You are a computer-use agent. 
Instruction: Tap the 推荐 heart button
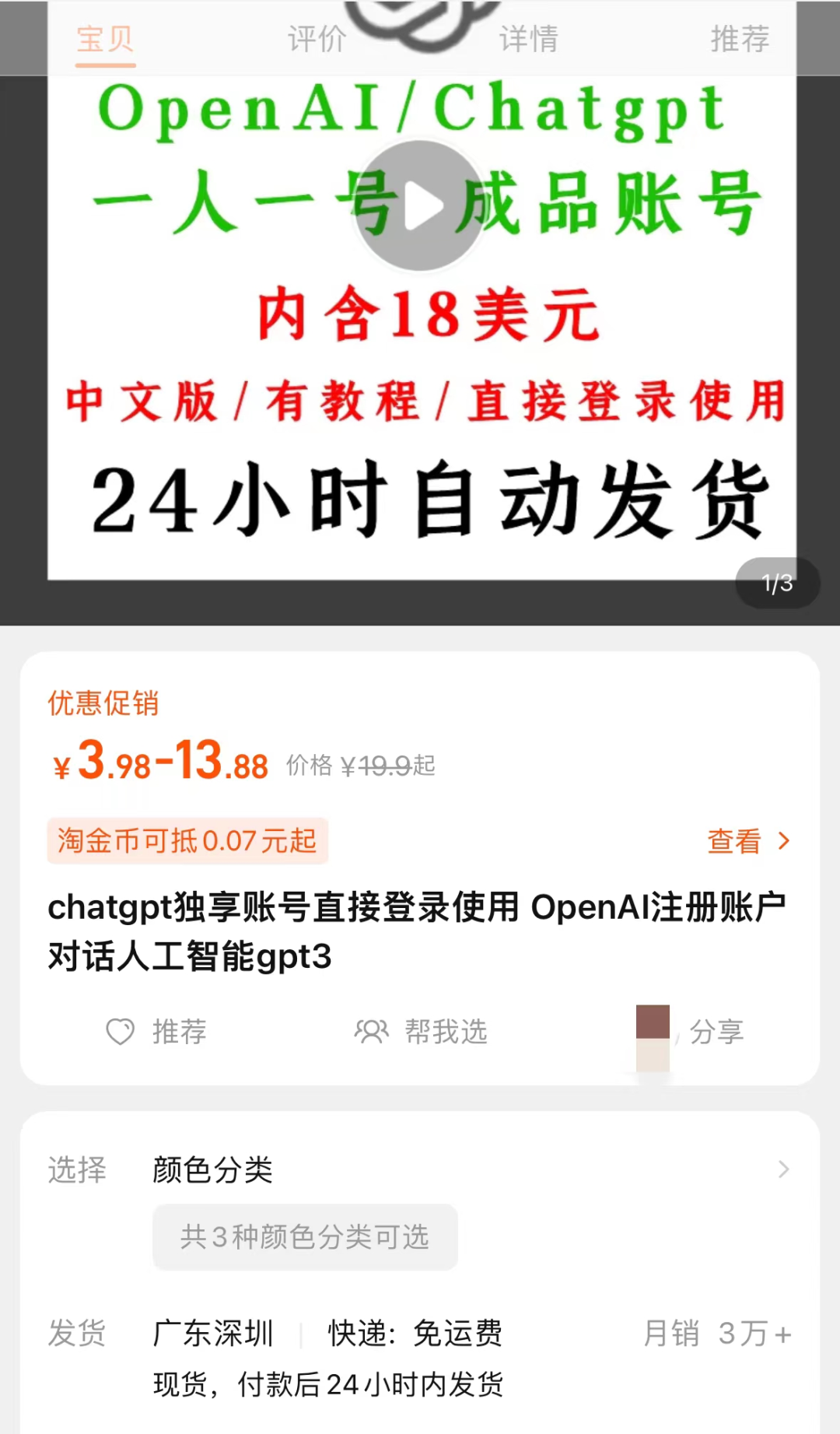156,1032
